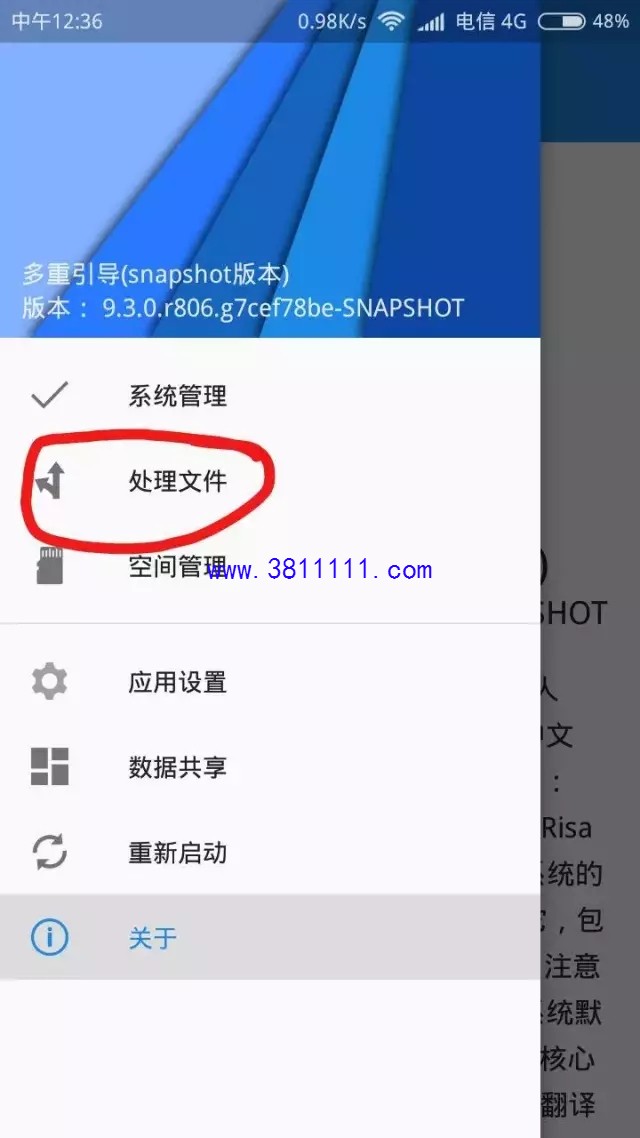Open the 关于 about page
Screen dimensions: 640x1138
[152, 937]
